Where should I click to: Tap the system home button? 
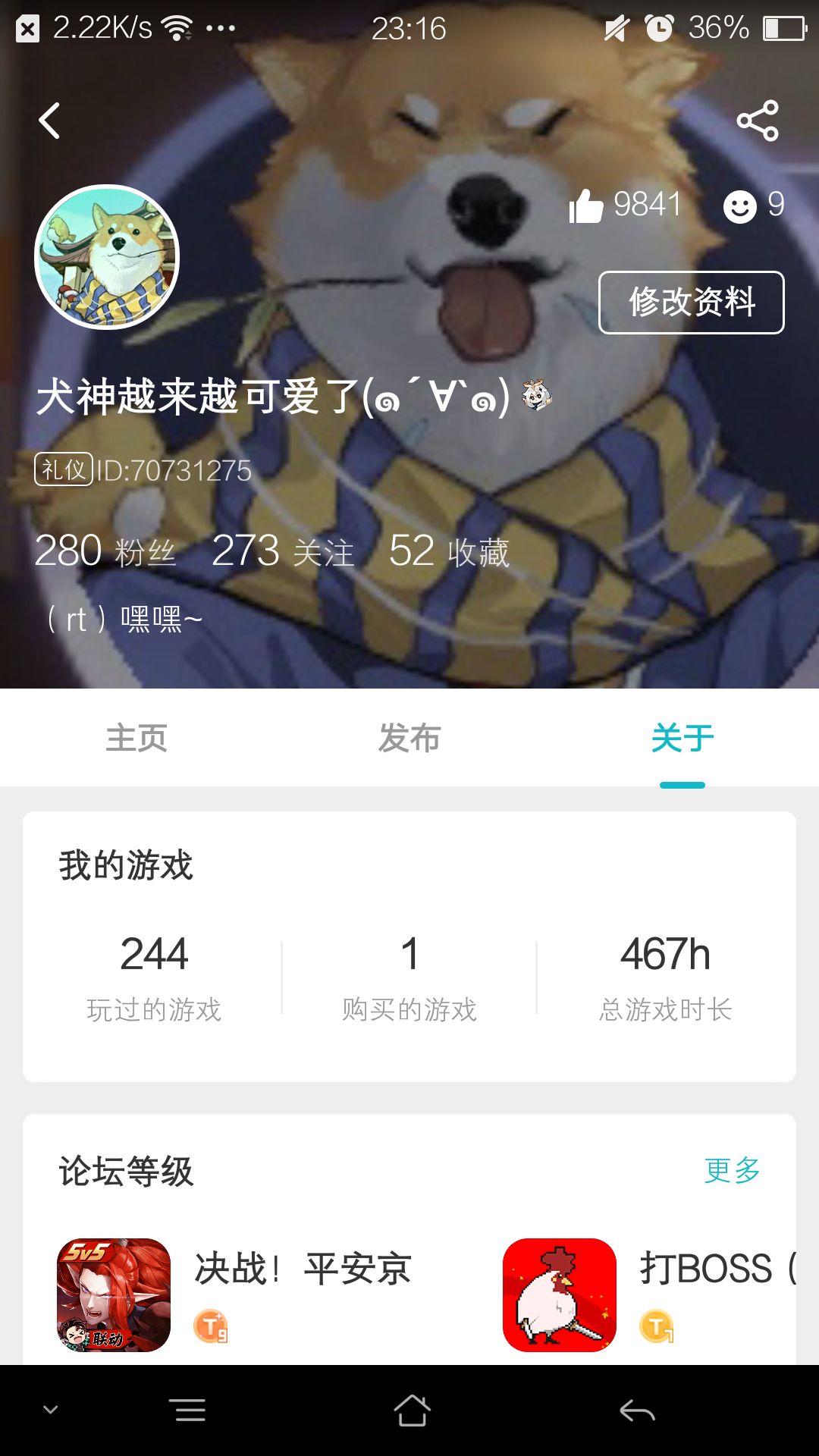(x=412, y=1410)
